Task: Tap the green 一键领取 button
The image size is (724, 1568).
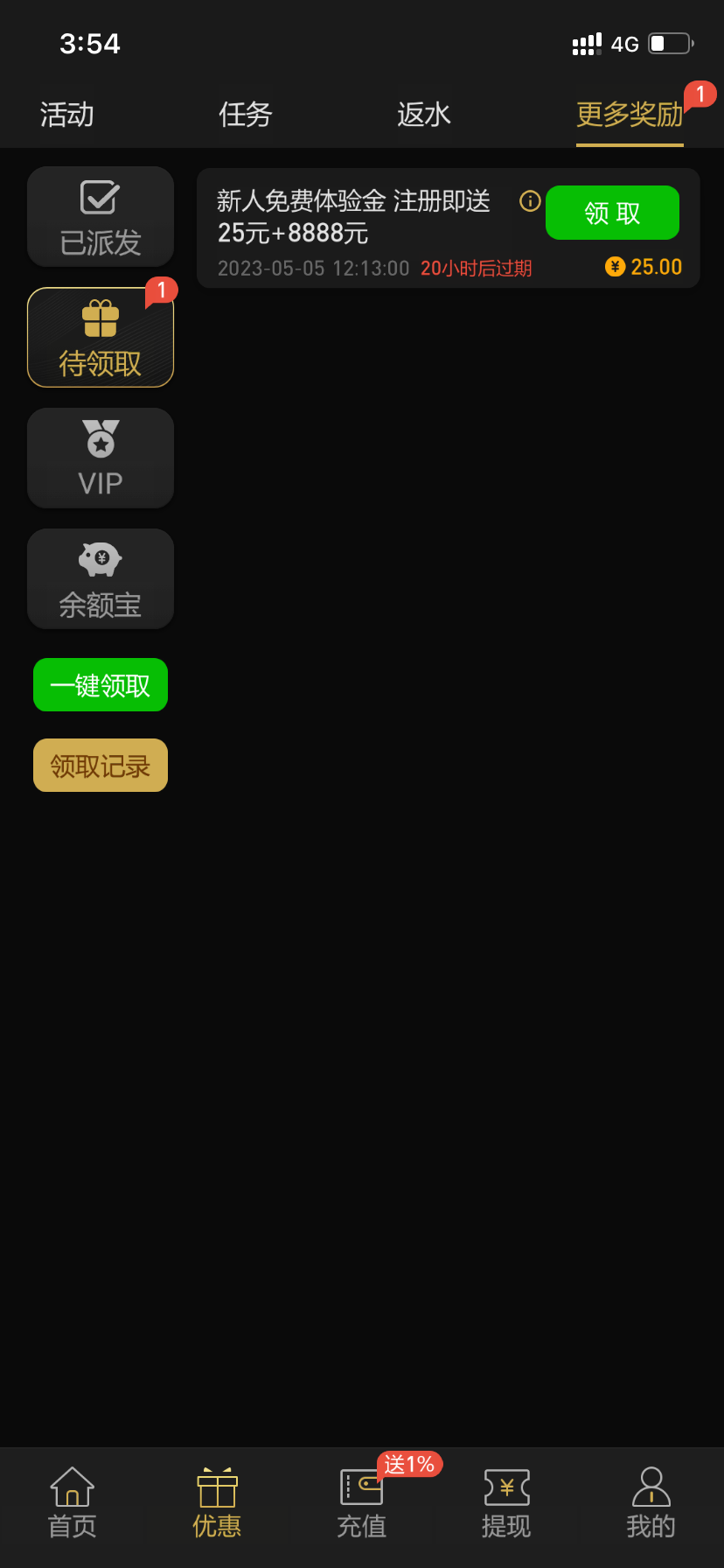Action: pos(101,685)
